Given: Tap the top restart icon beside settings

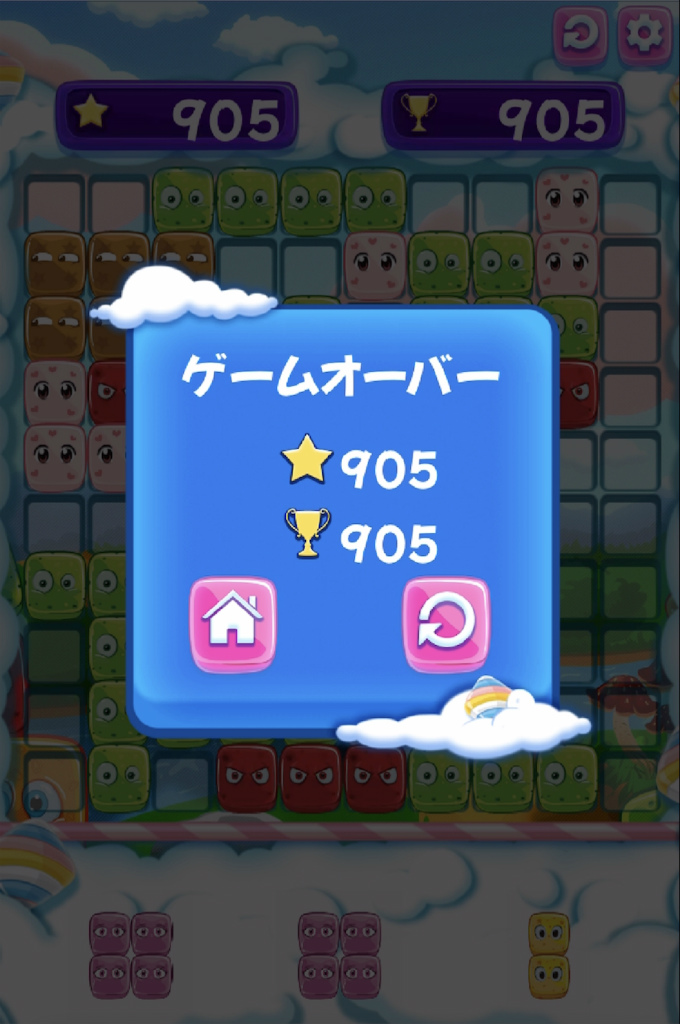Looking at the screenshot, I should (579, 35).
